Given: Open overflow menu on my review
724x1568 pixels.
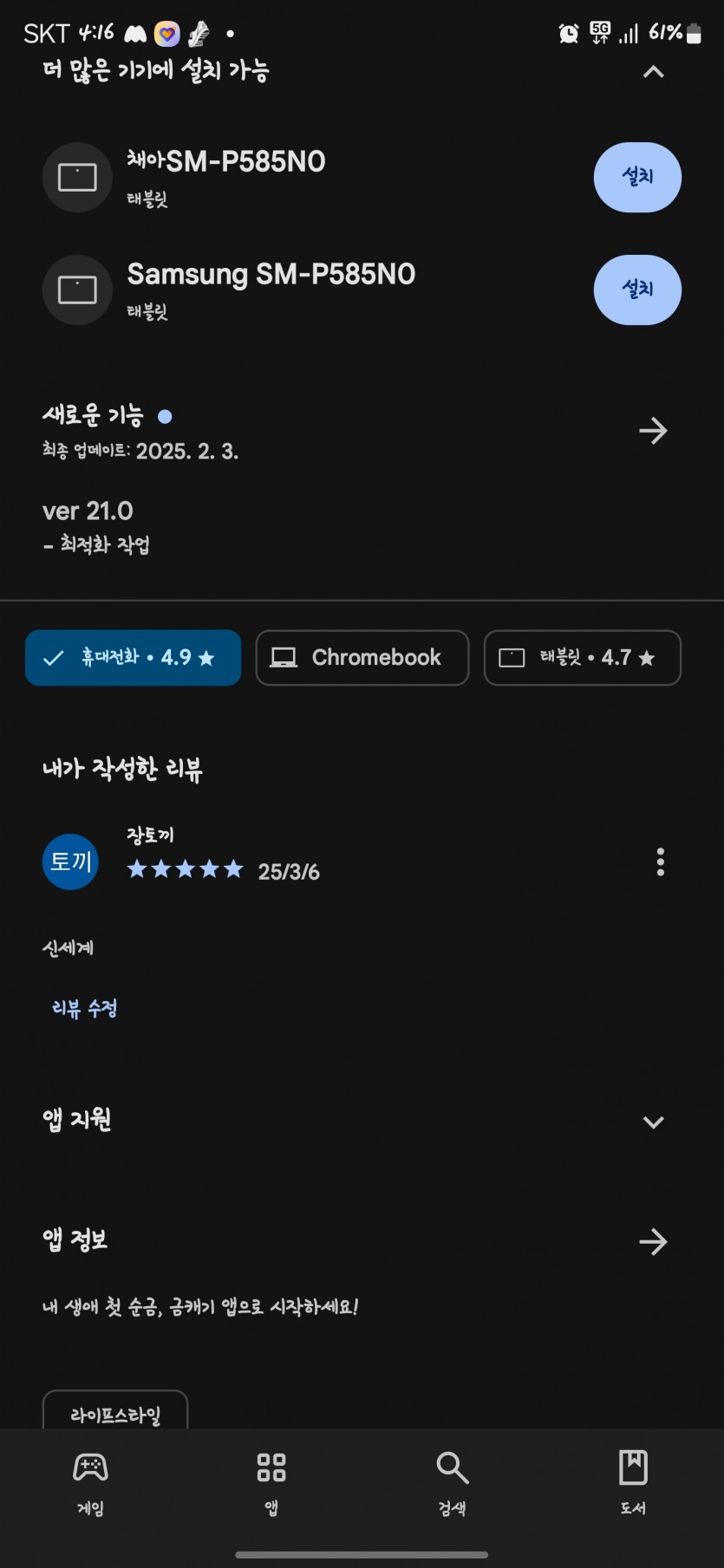Looking at the screenshot, I should tap(661, 862).
